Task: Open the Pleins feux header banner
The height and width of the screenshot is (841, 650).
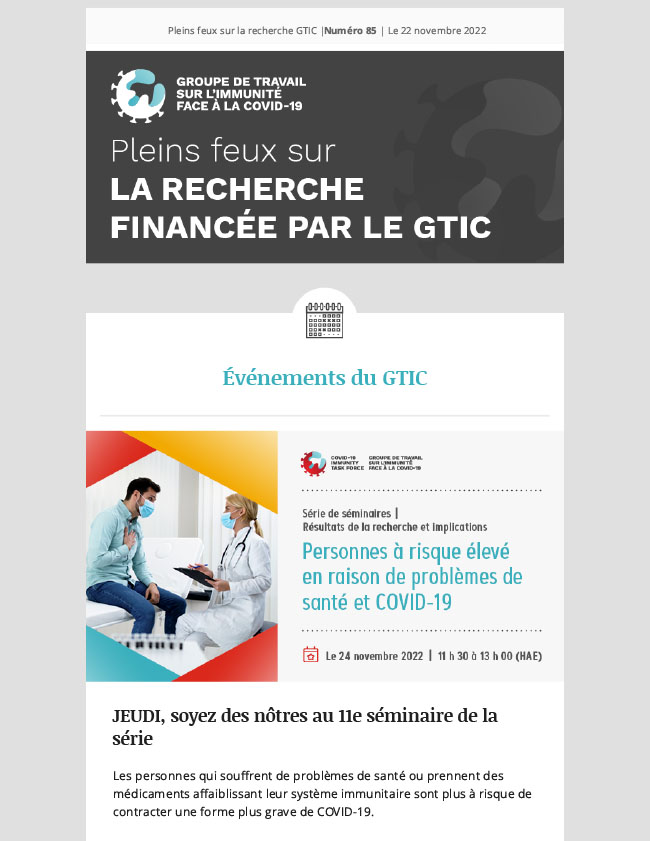Action: 324,157
